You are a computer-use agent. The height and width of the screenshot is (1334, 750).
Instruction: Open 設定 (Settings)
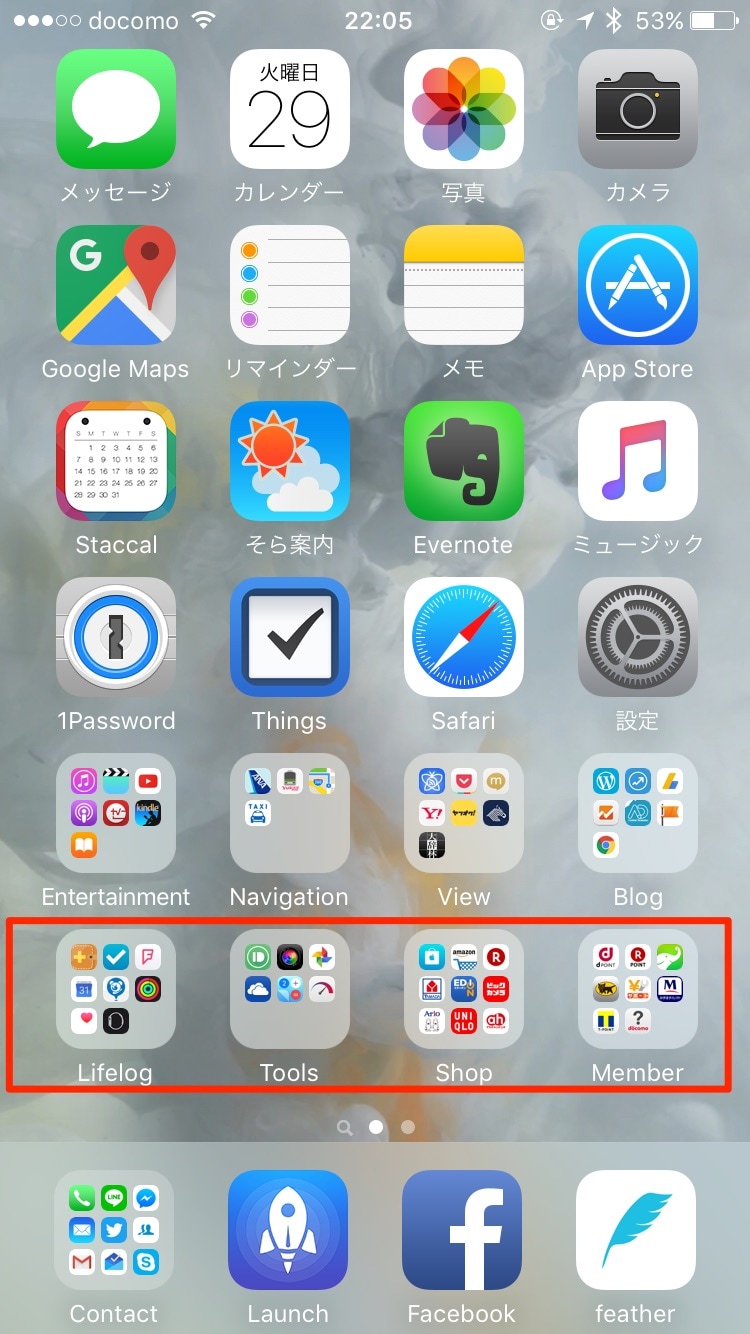(x=638, y=637)
